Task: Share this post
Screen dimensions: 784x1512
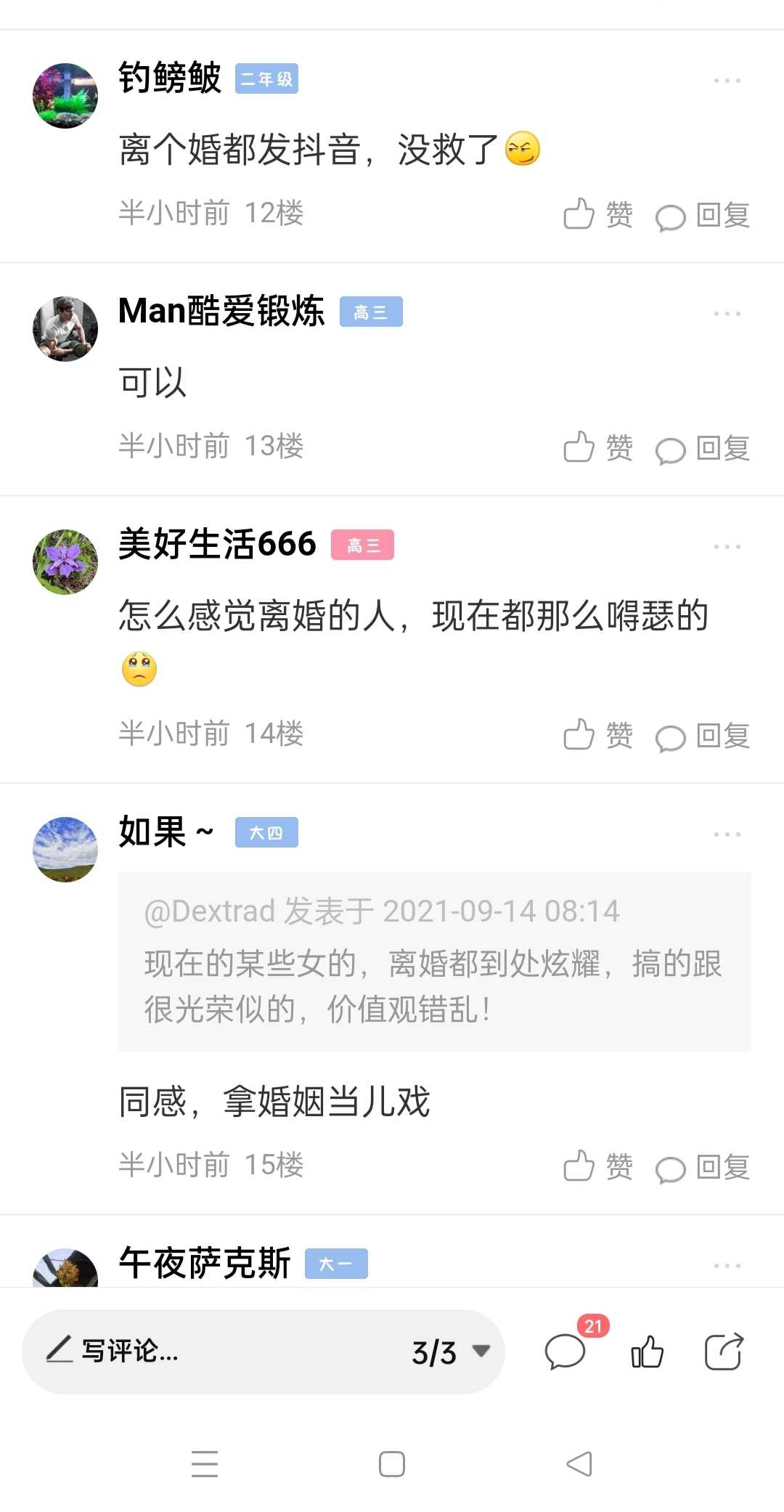Action: click(x=724, y=1352)
